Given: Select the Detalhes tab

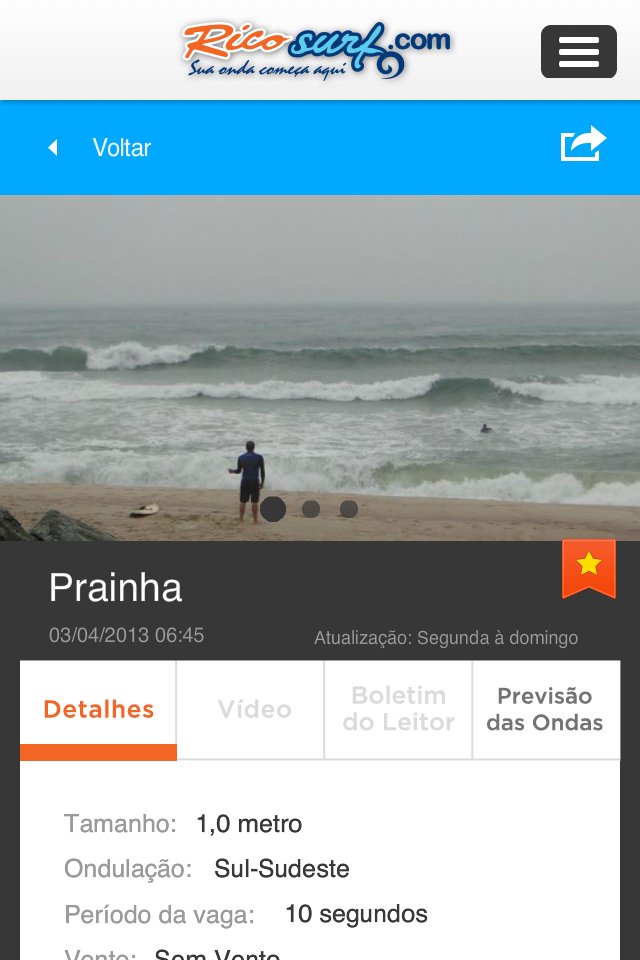Looking at the screenshot, I should (x=98, y=710).
